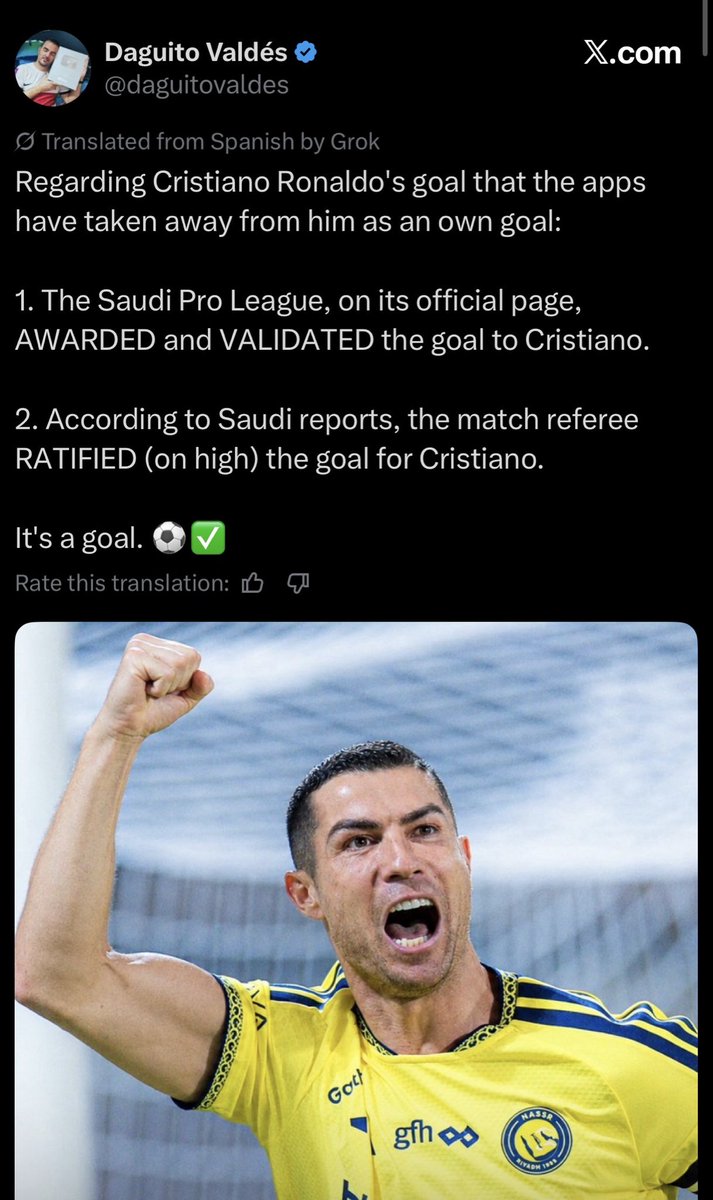Tap Translated from Spanish by Grok

(198, 142)
